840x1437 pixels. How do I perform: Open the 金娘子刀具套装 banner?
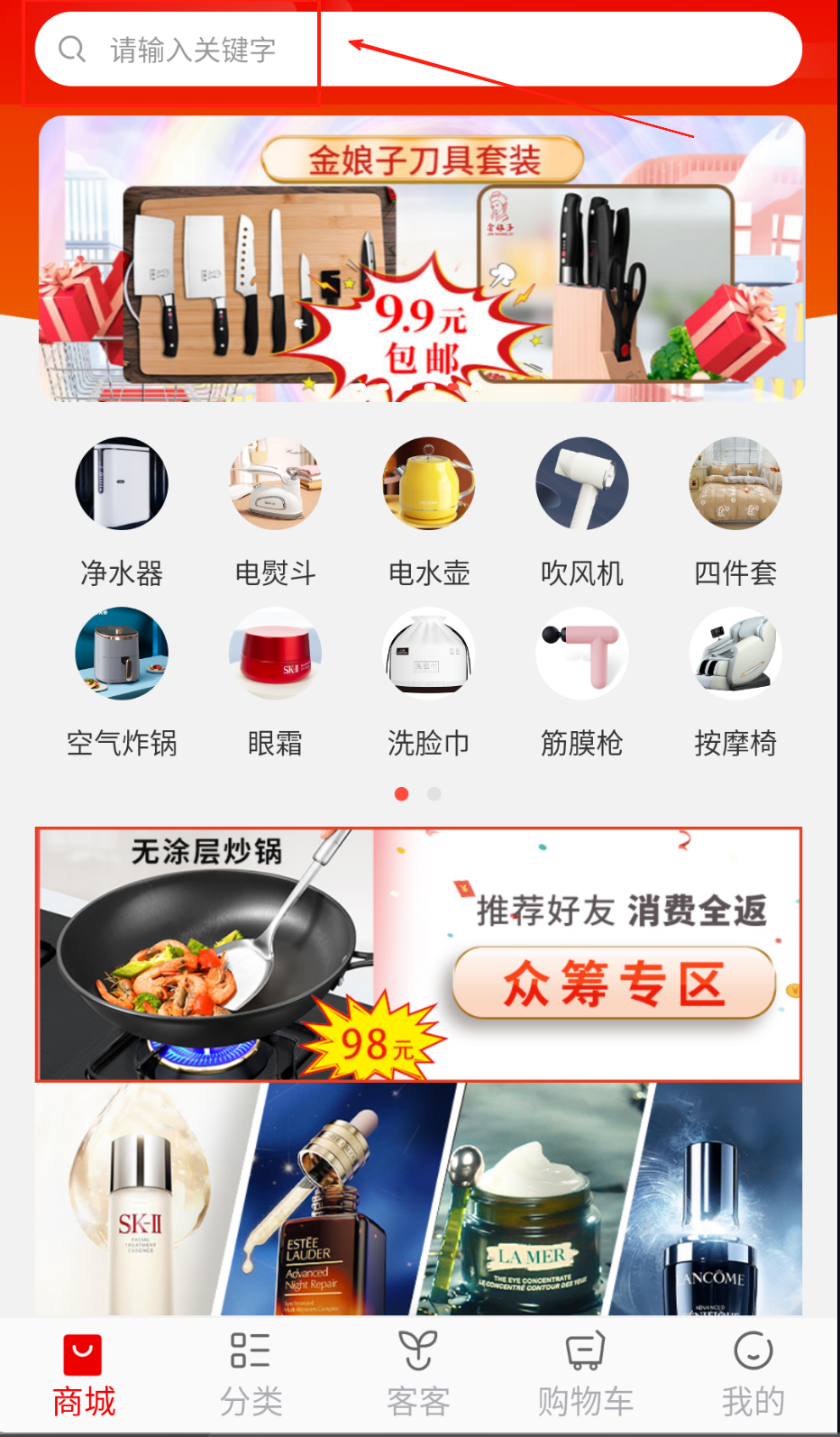[x=421, y=259]
